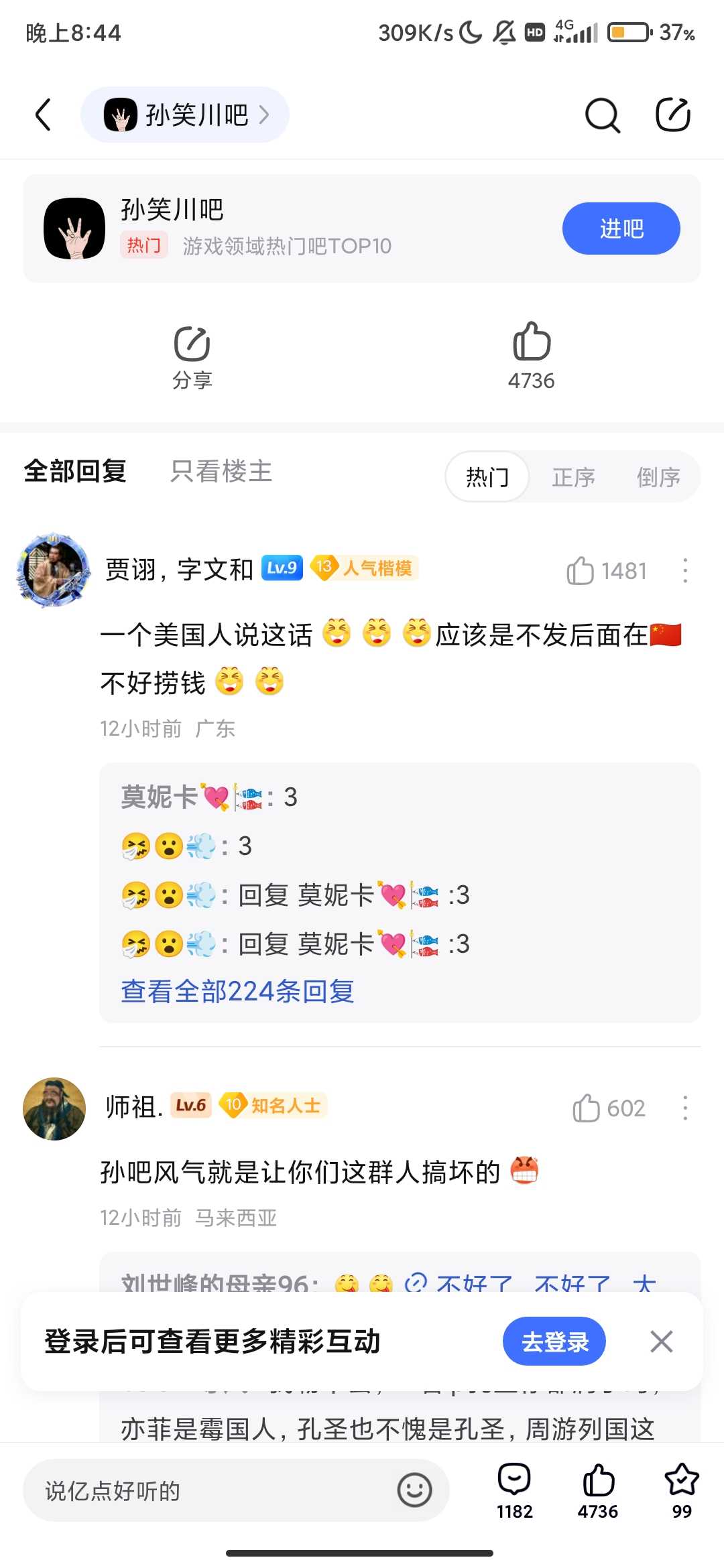Viewport: 724px width, 1568px height.
Task: Select the 全部回复 tab
Action: (x=74, y=471)
